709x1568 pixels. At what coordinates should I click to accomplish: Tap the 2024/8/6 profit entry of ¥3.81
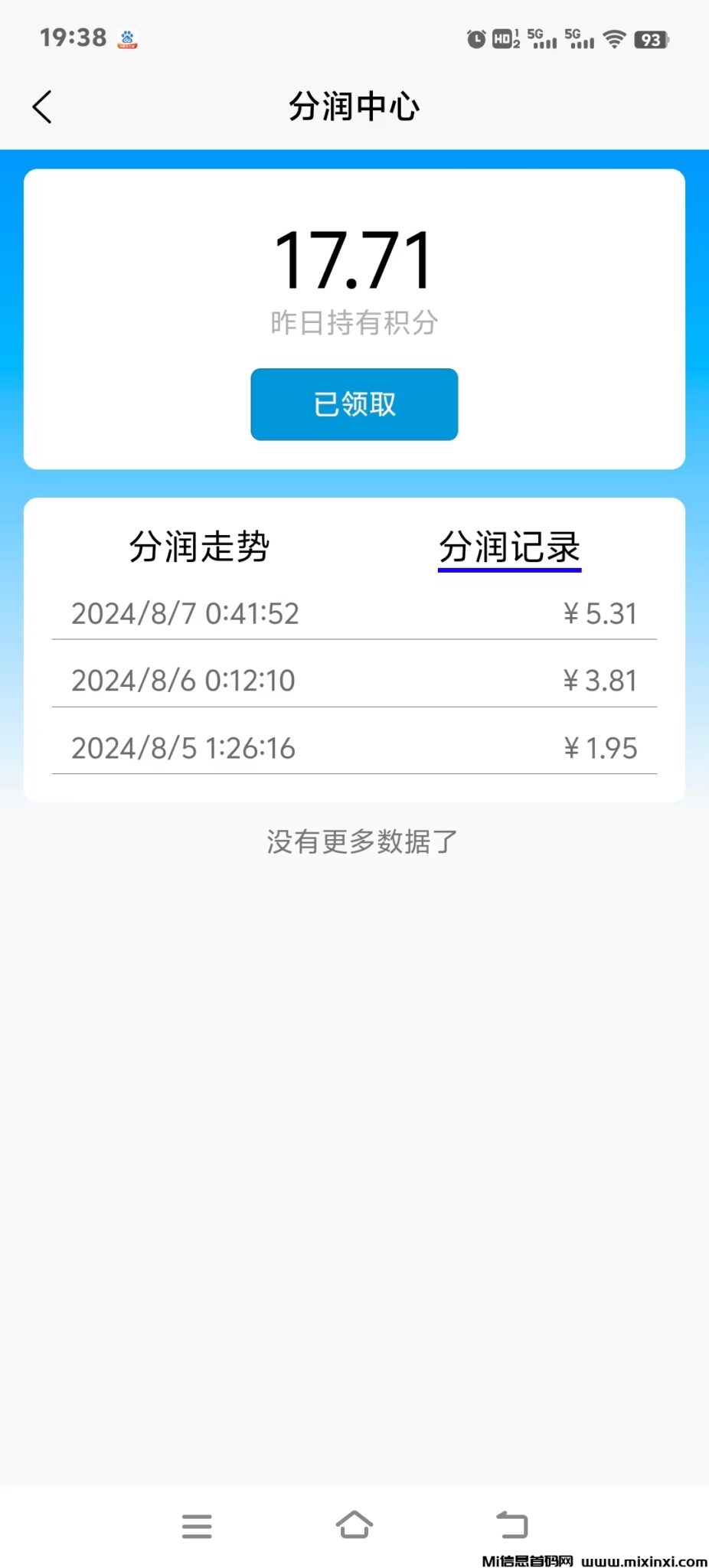tap(354, 680)
